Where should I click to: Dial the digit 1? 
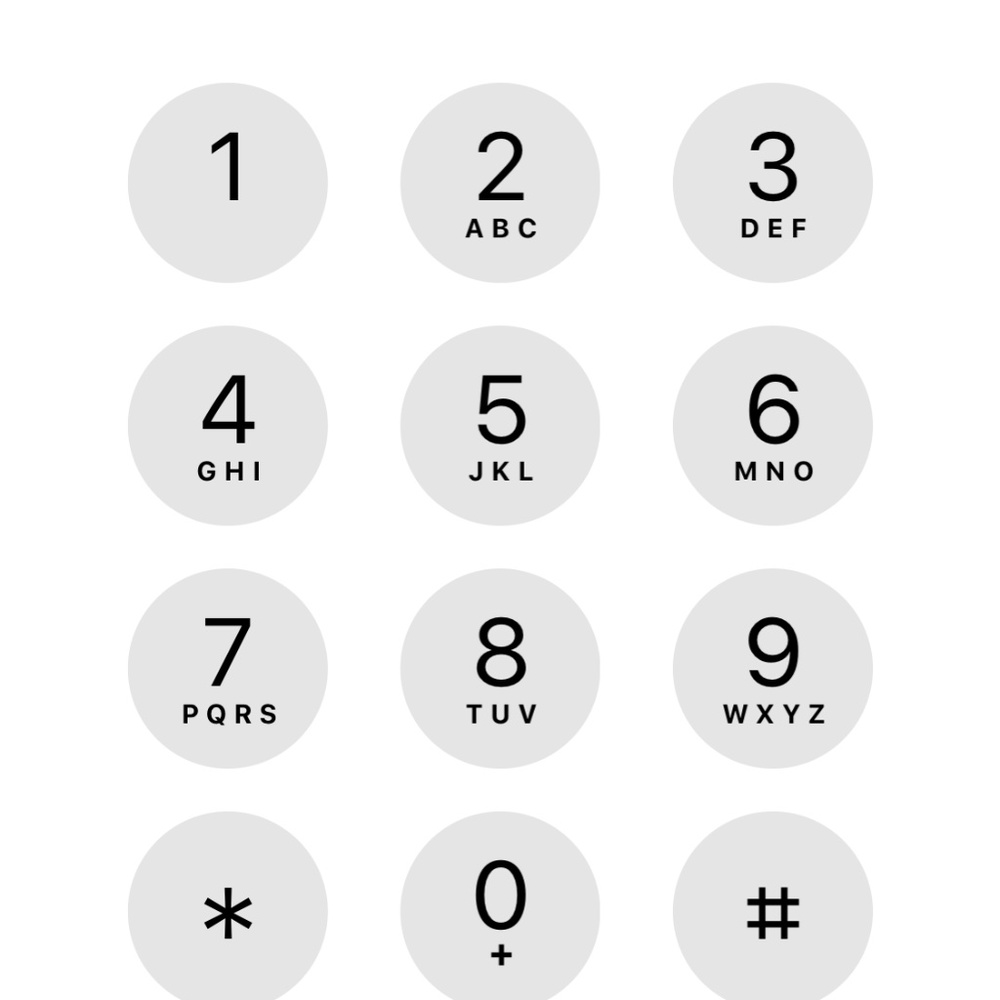tap(228, 183)
